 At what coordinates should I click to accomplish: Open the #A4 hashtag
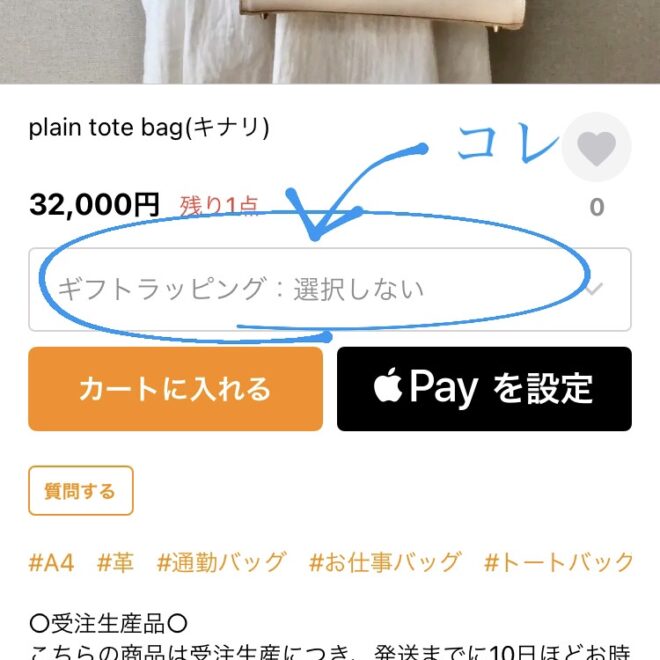tap(51, 562)
